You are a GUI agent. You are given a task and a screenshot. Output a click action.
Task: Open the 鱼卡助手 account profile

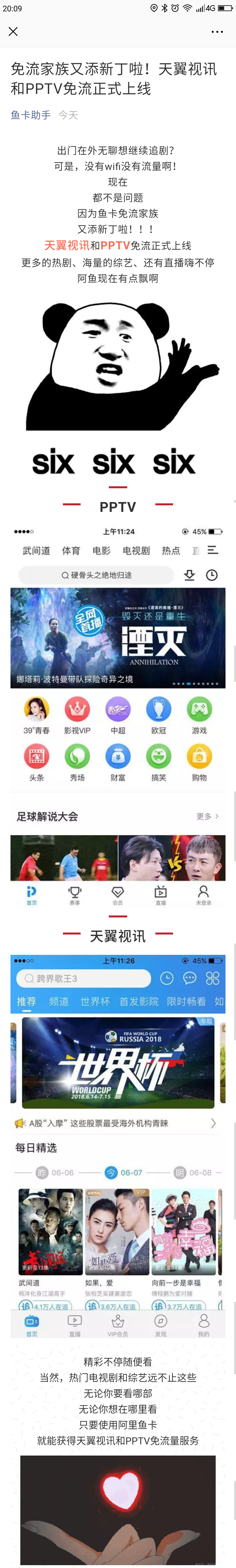click(30, 115)
